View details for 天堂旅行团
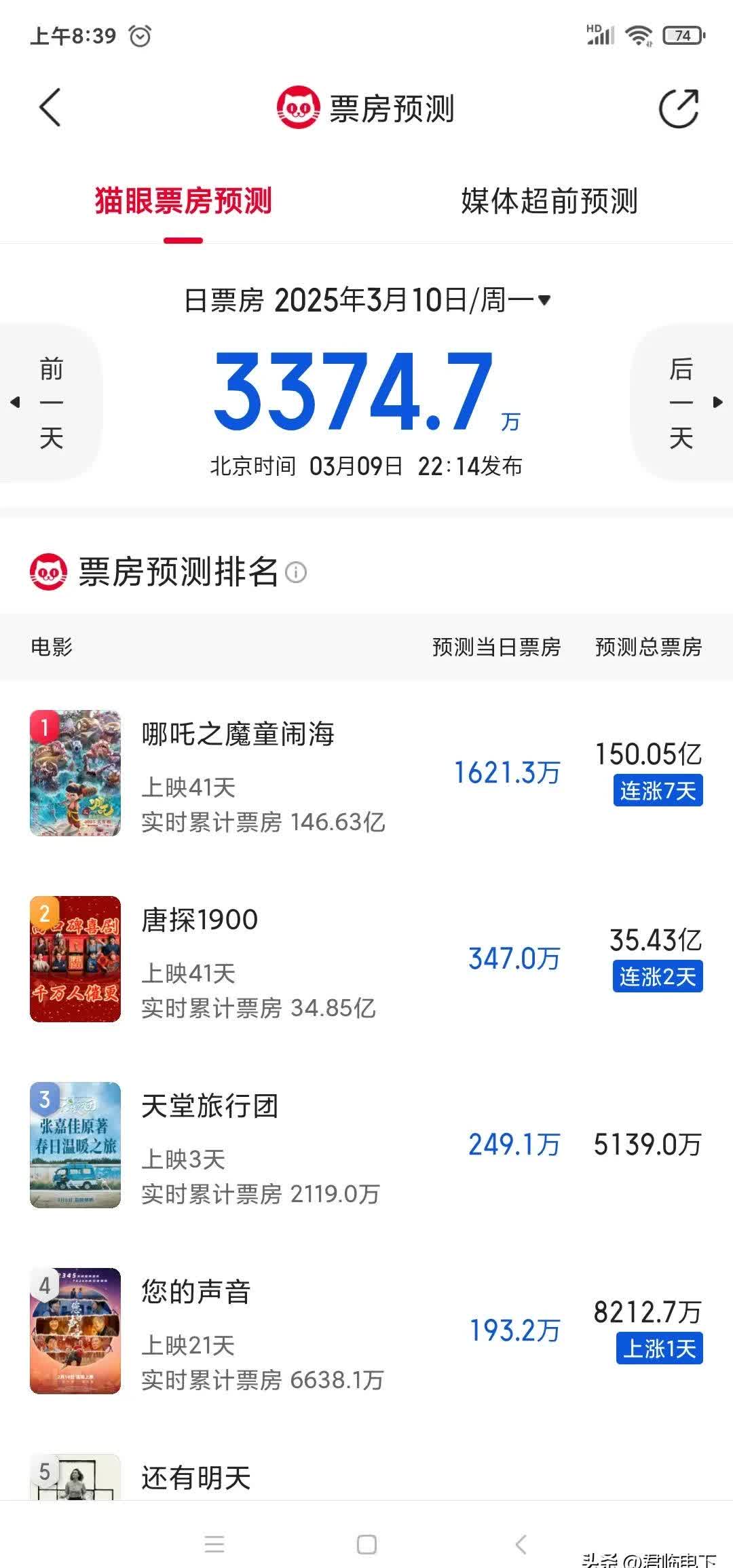This screenshot has width=733, height=1568. pos(366,1144)
